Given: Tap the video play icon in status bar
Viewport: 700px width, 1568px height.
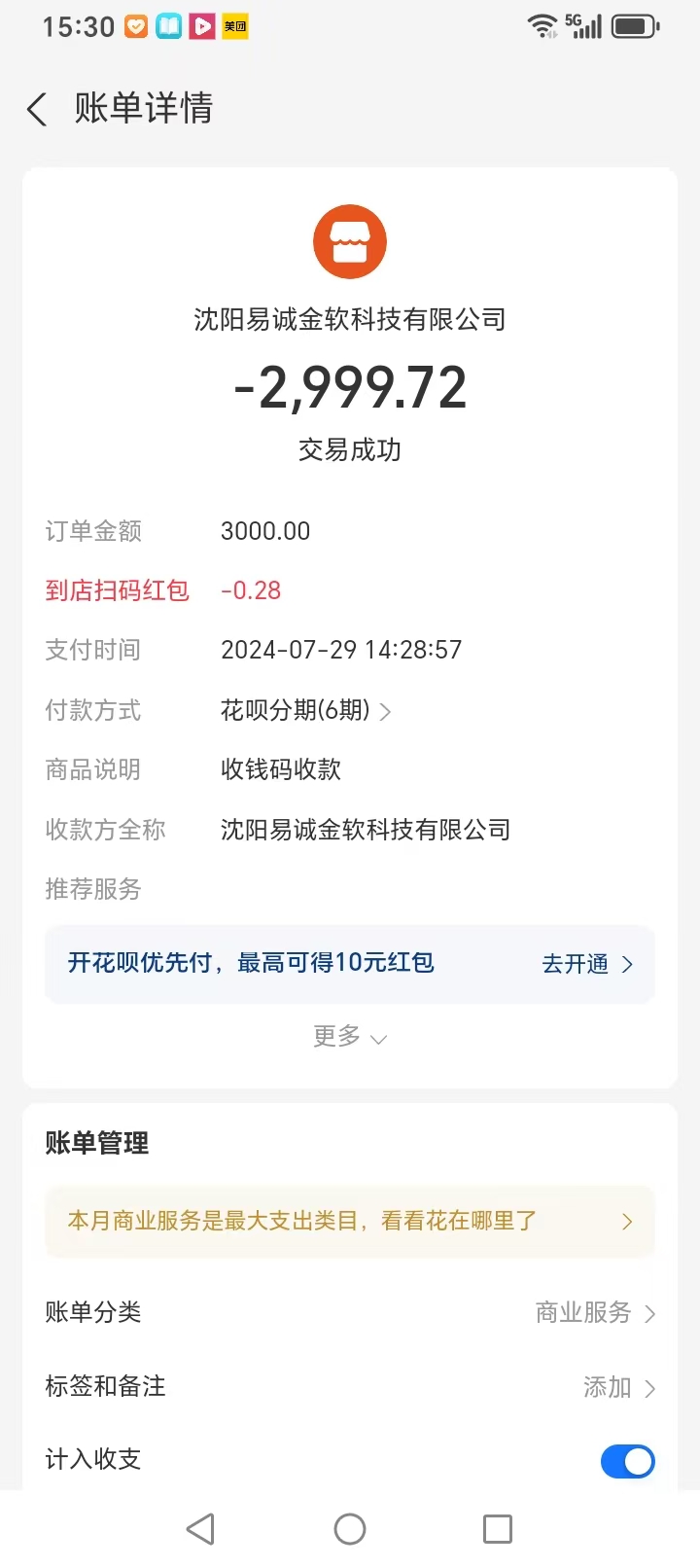Looking at the screenshot, I should (x=200, y=26).
